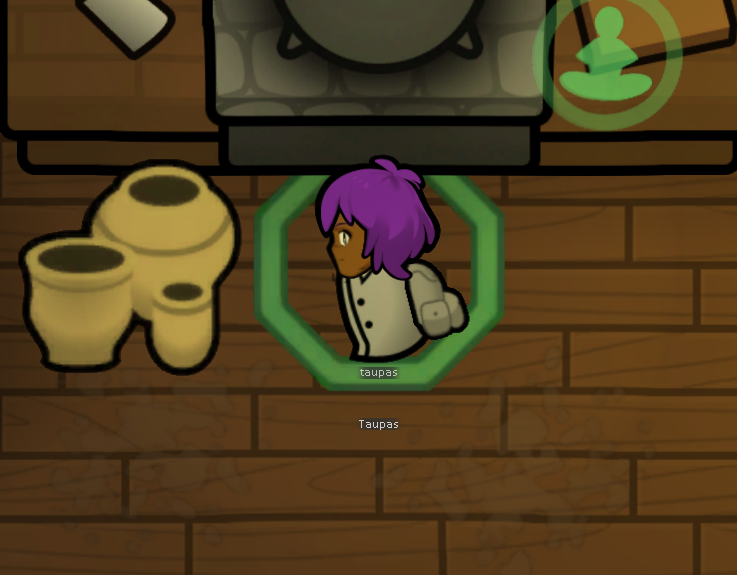Screen dimensions: 737x575
Task: Tap the green person icon in the circle
Action: point(606,60)
